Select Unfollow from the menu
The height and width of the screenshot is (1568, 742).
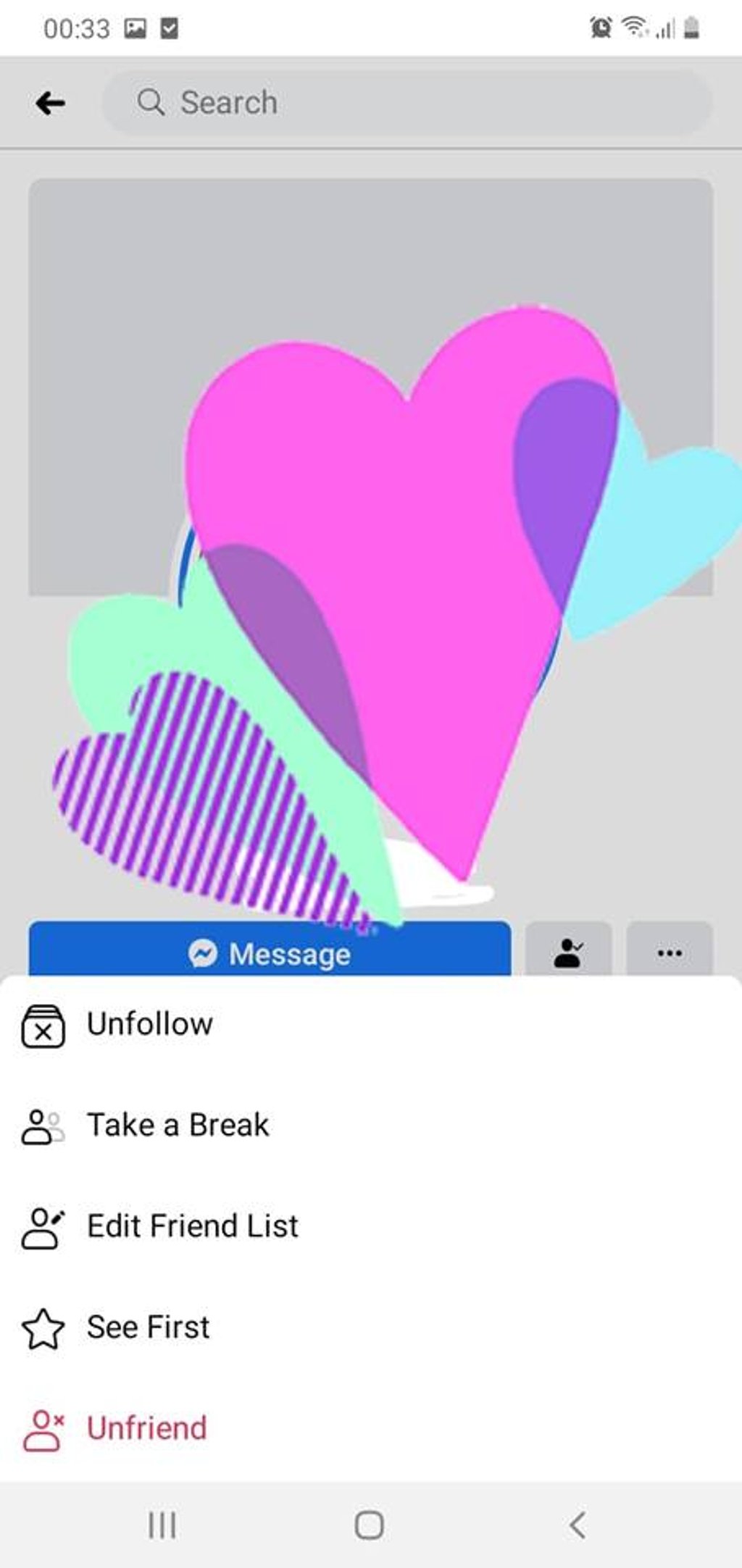[x=149, y=1024]
